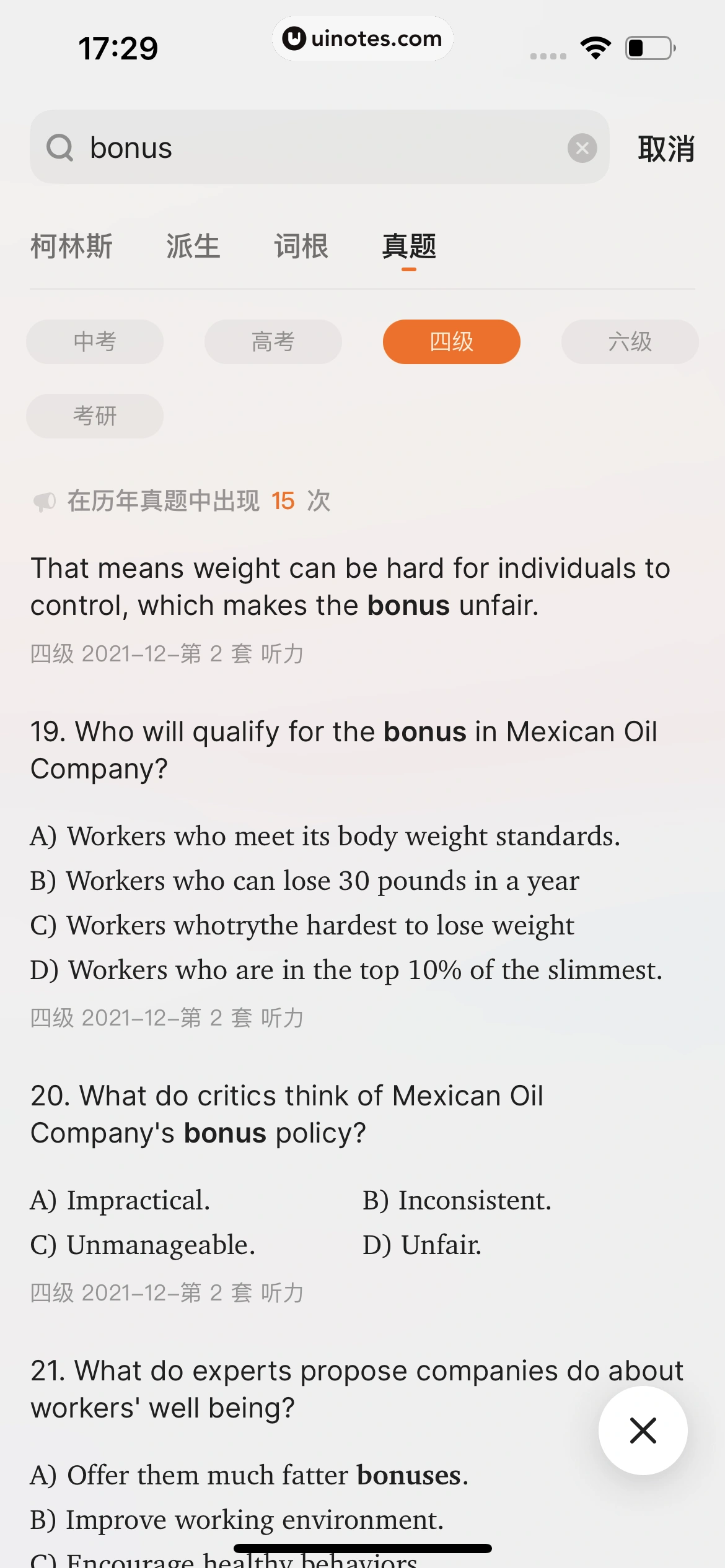
Task: Enable the 考研 exam filter
Action: pyautogui.click(x=94, y=416)
